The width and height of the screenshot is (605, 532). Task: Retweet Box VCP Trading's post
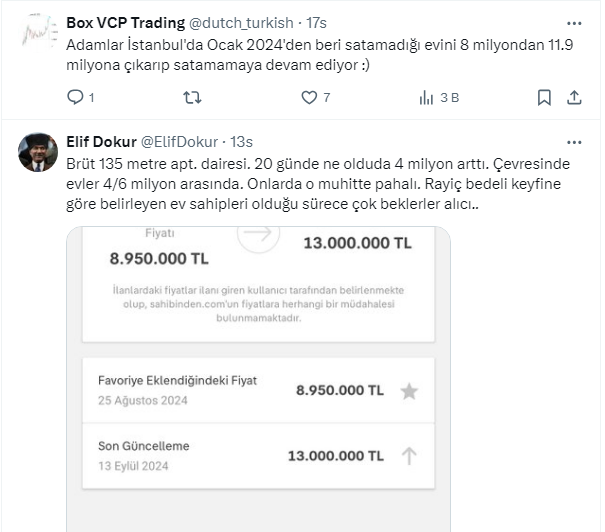pos(194,97)
